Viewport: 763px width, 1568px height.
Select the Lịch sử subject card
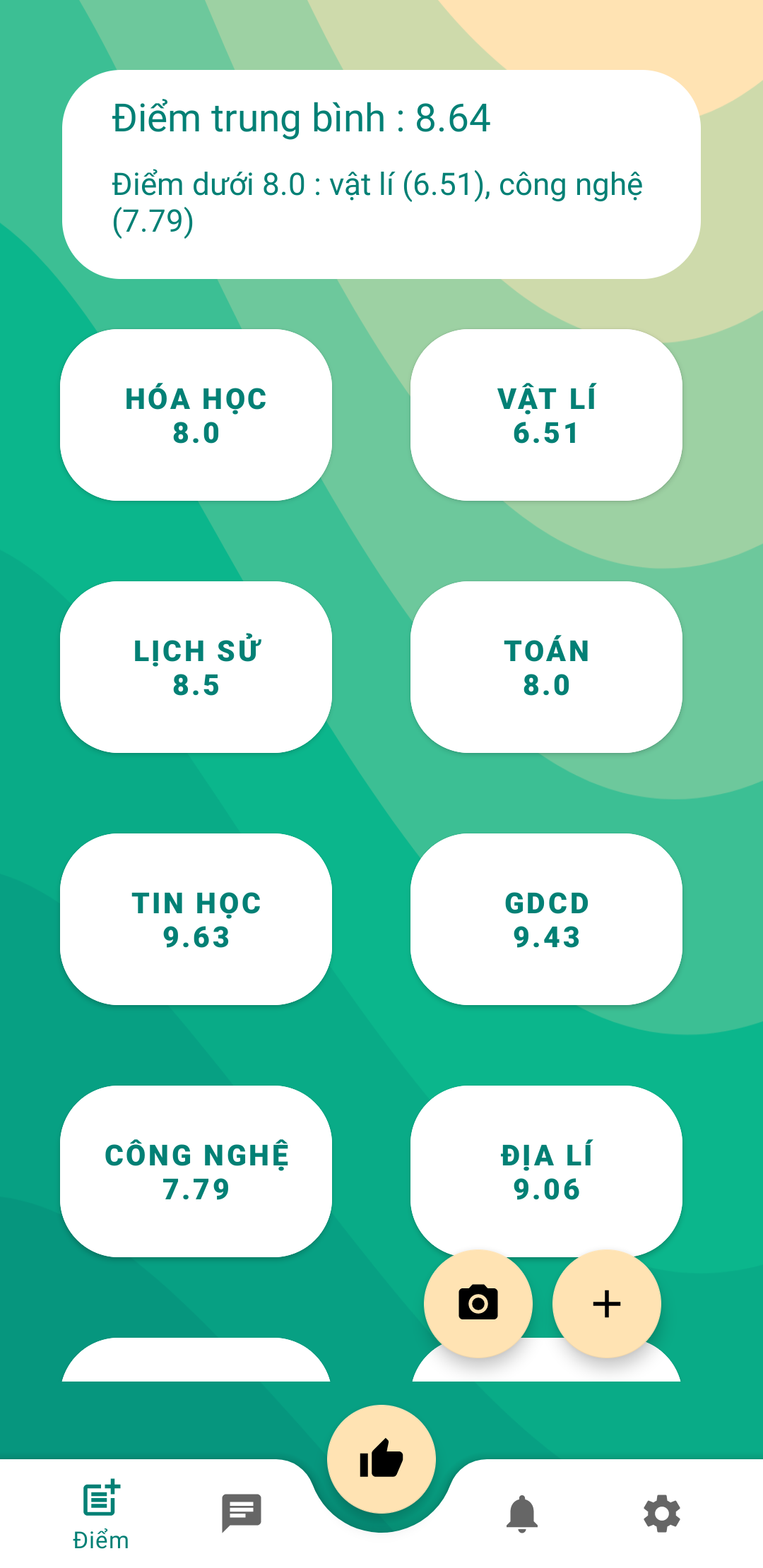point(196,667)
